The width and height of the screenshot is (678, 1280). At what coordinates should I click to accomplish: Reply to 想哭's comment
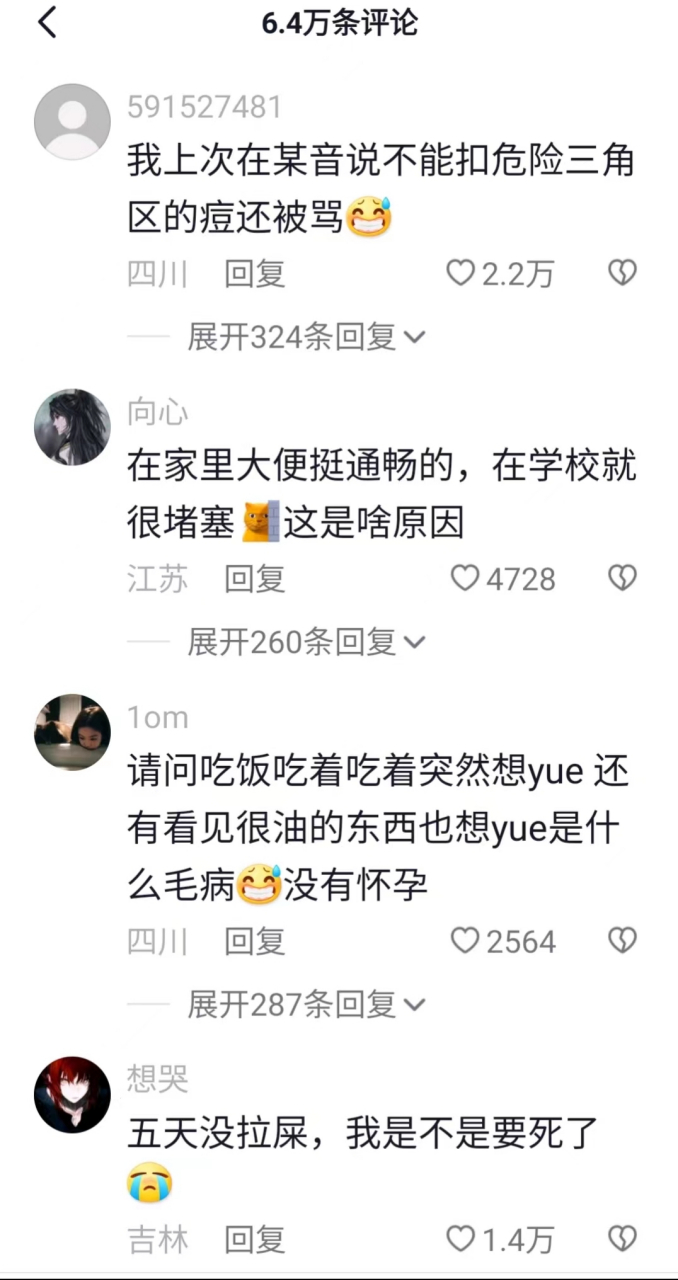254,1240
